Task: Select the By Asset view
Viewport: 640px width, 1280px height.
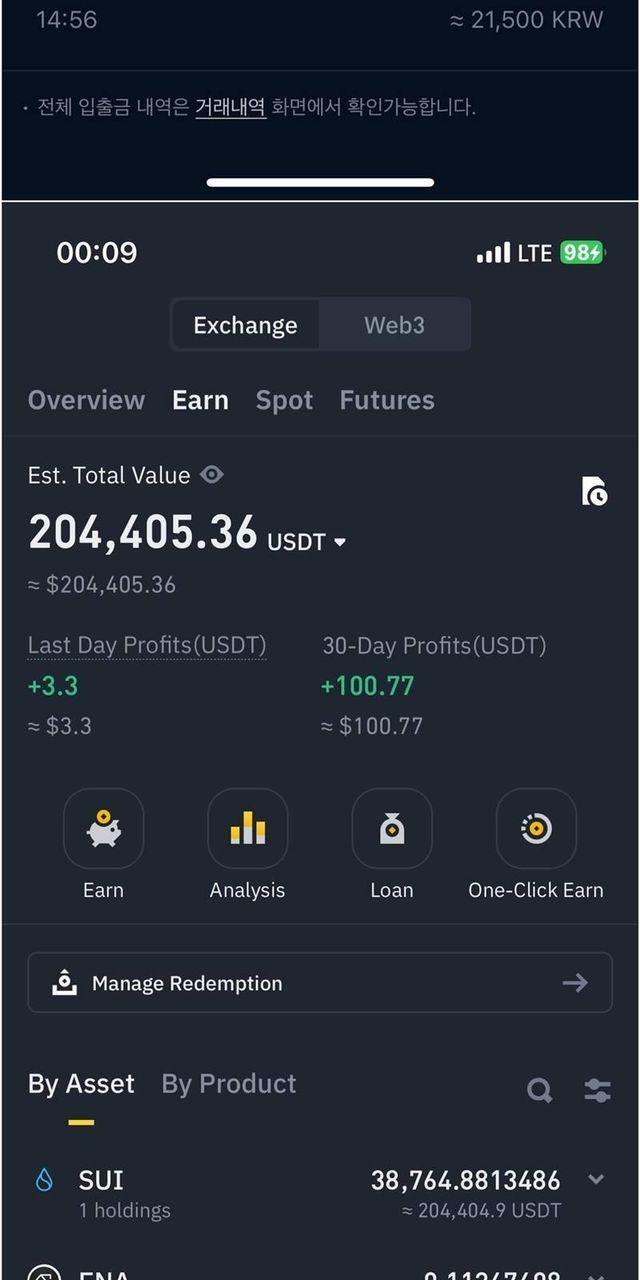Action: tap(81, 1084)
